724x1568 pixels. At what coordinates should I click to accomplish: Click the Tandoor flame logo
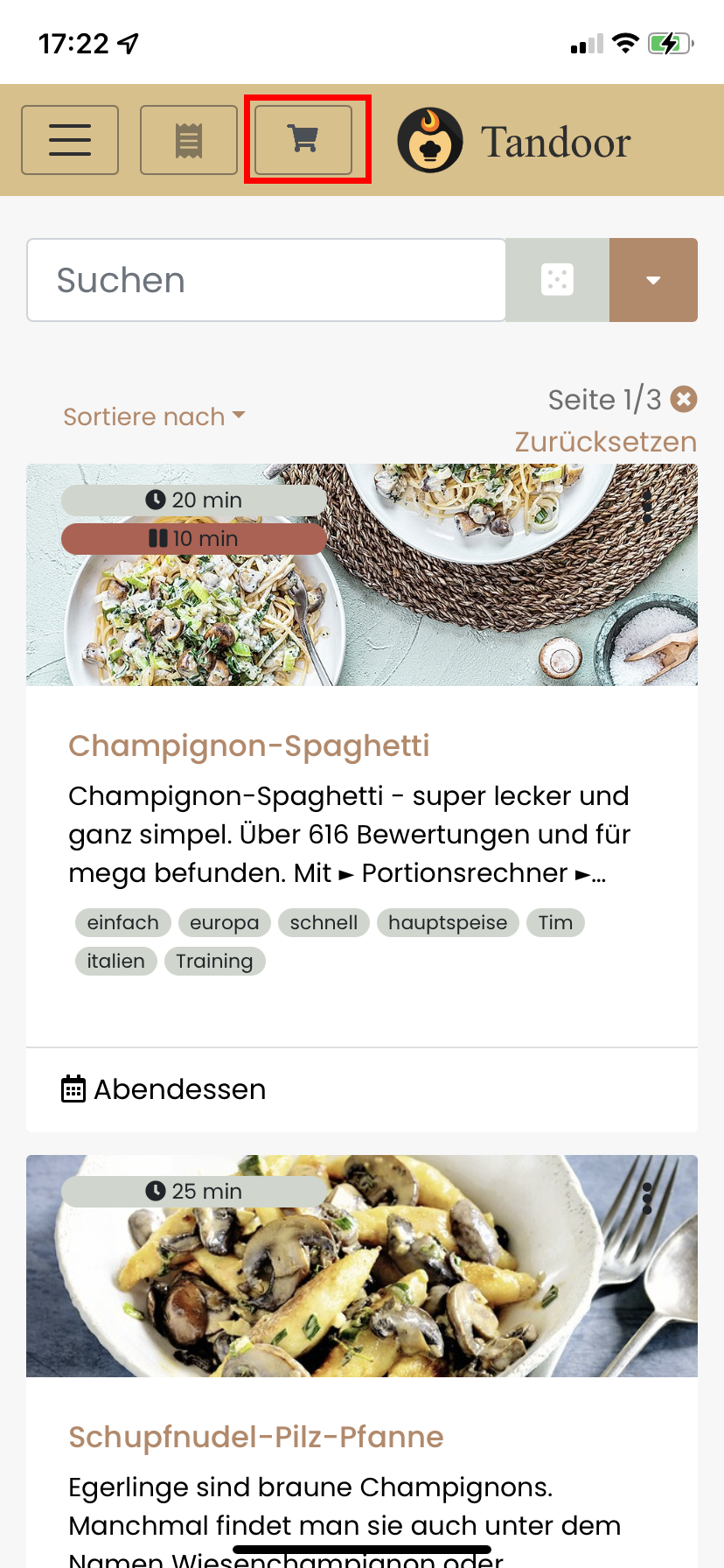[x=430, y=139]
